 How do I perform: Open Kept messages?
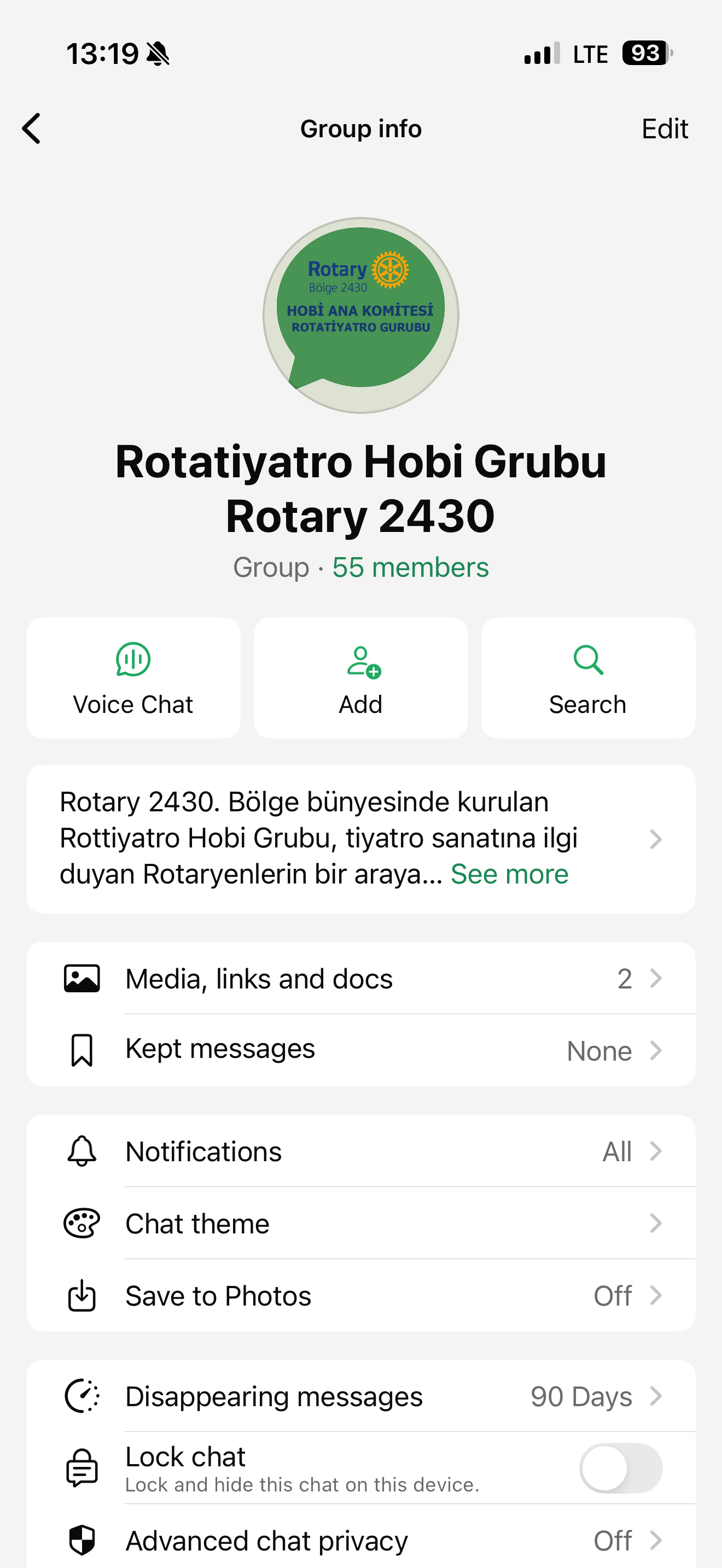pos(360,1050)
